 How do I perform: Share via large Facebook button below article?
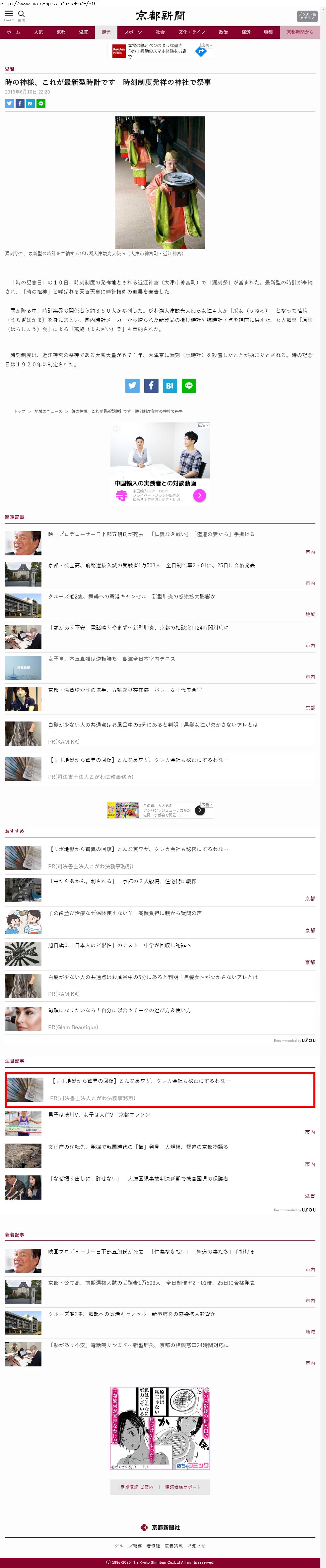click(151, 385)
